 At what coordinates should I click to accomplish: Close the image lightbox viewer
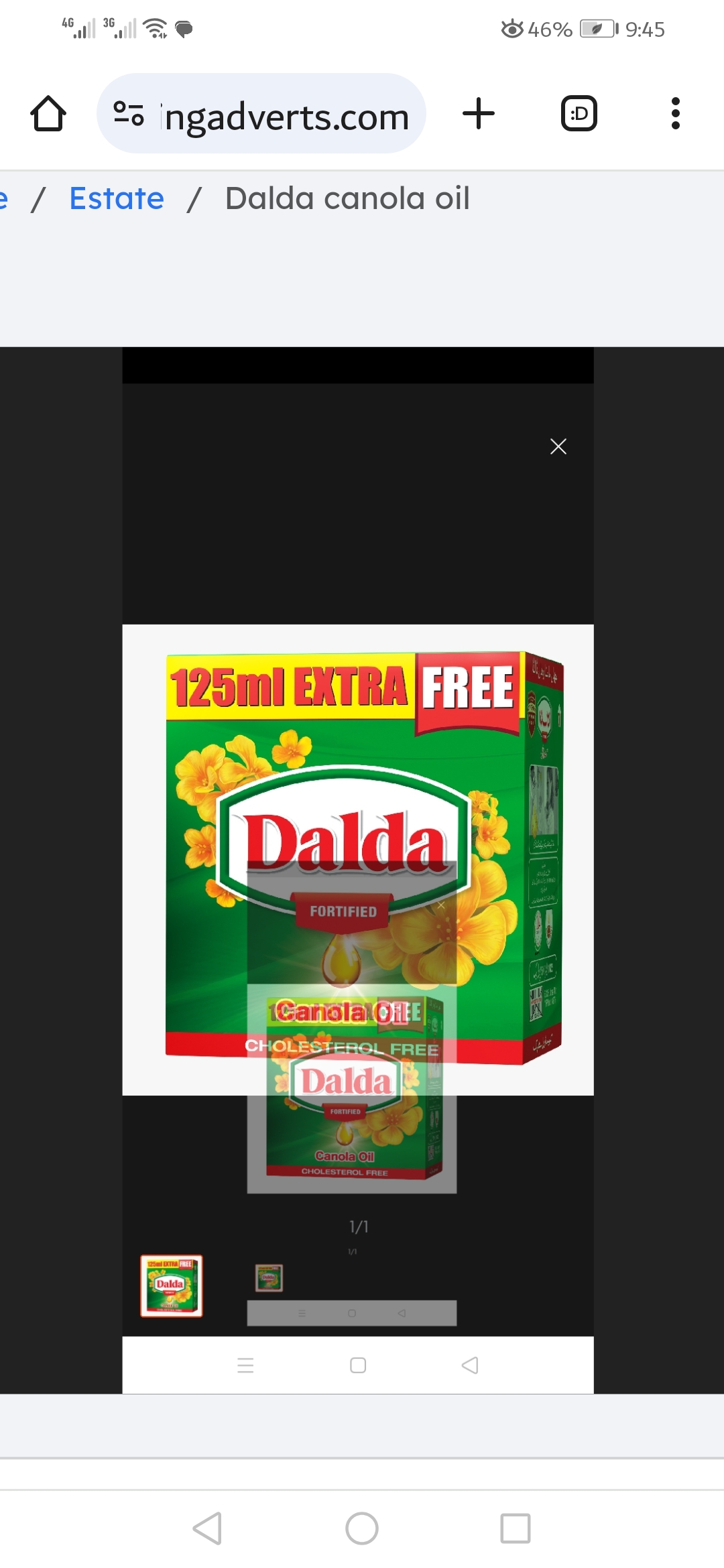coord(558,446)
